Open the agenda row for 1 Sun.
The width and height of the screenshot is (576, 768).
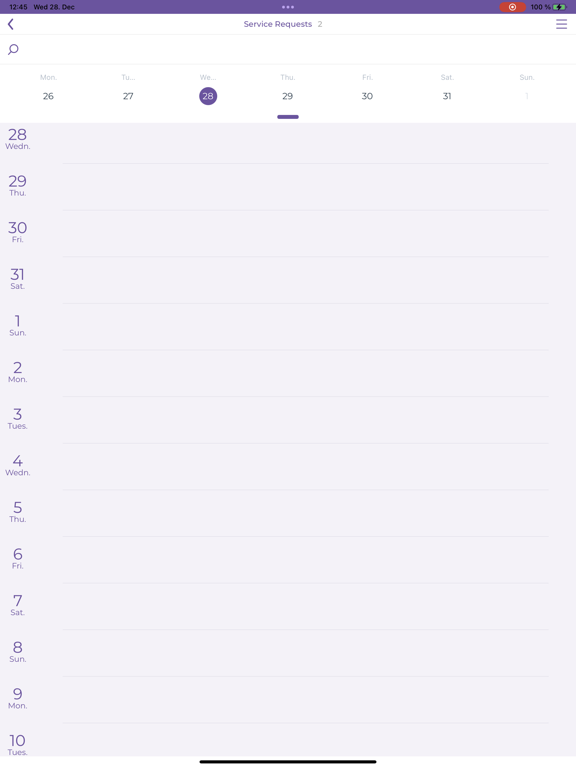pos(288,327)
